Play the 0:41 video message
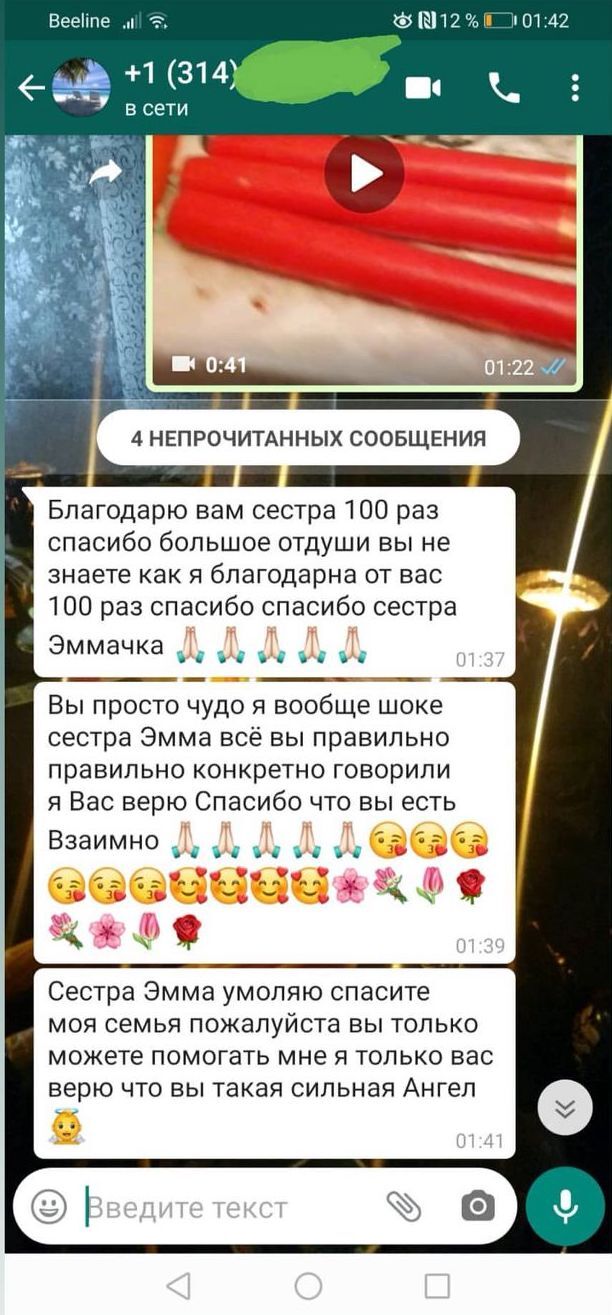The image size is (612, 1315). click(x=364, y=176)
